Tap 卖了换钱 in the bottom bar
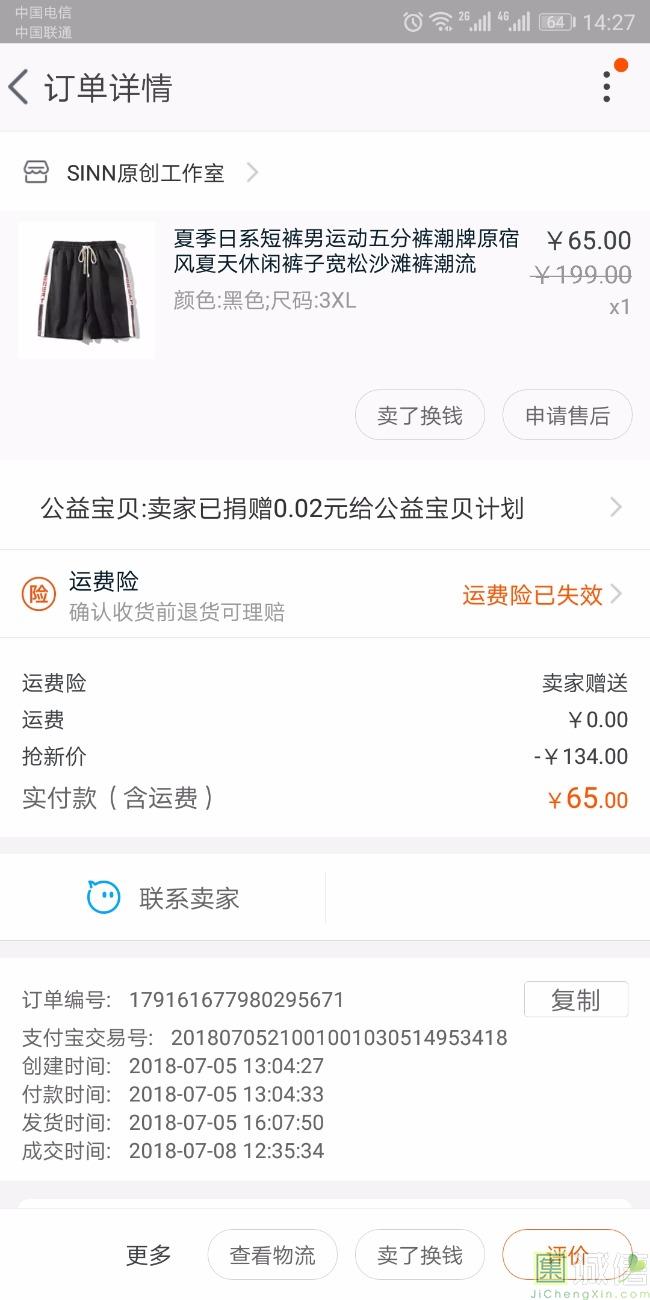 click(420, 1255)
